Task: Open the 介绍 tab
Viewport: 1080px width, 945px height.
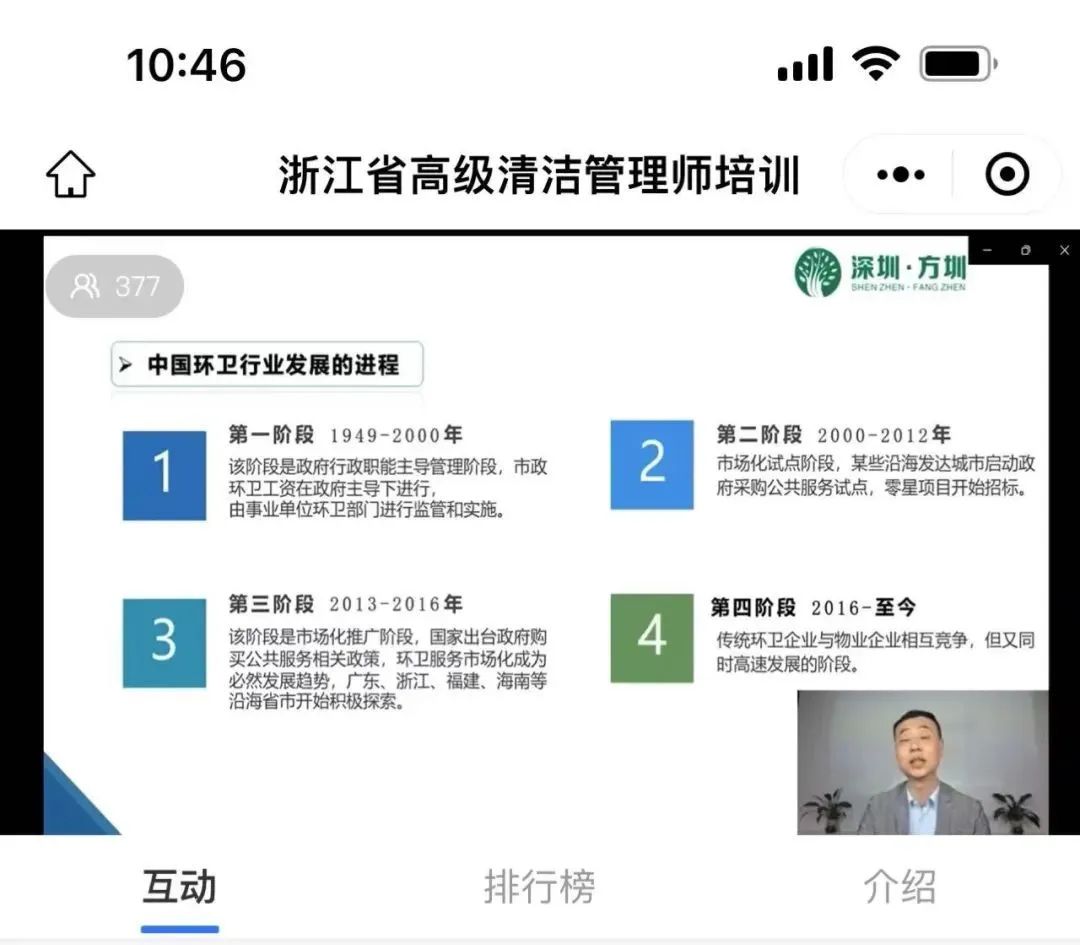Action: coord(899,887)
